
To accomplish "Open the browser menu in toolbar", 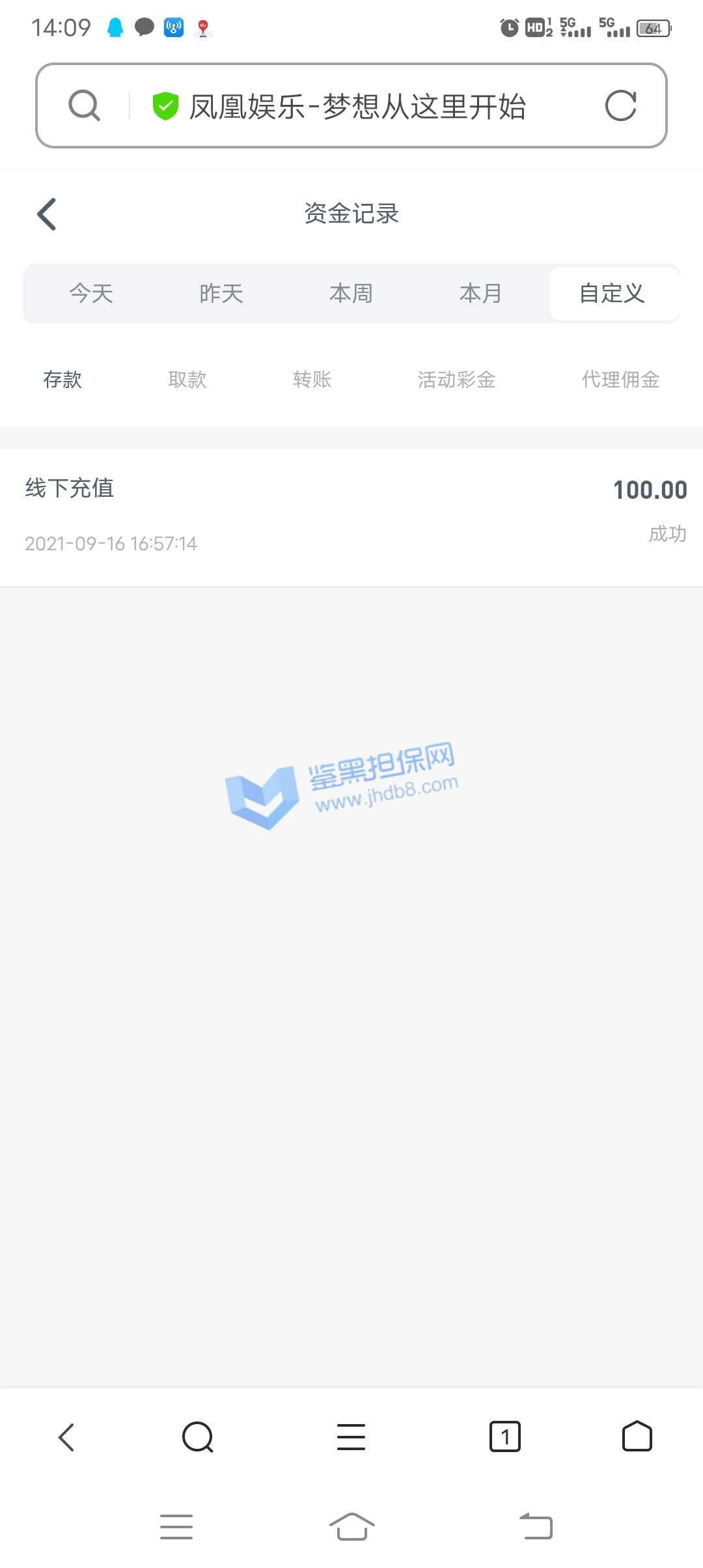I will point(351,1436).
